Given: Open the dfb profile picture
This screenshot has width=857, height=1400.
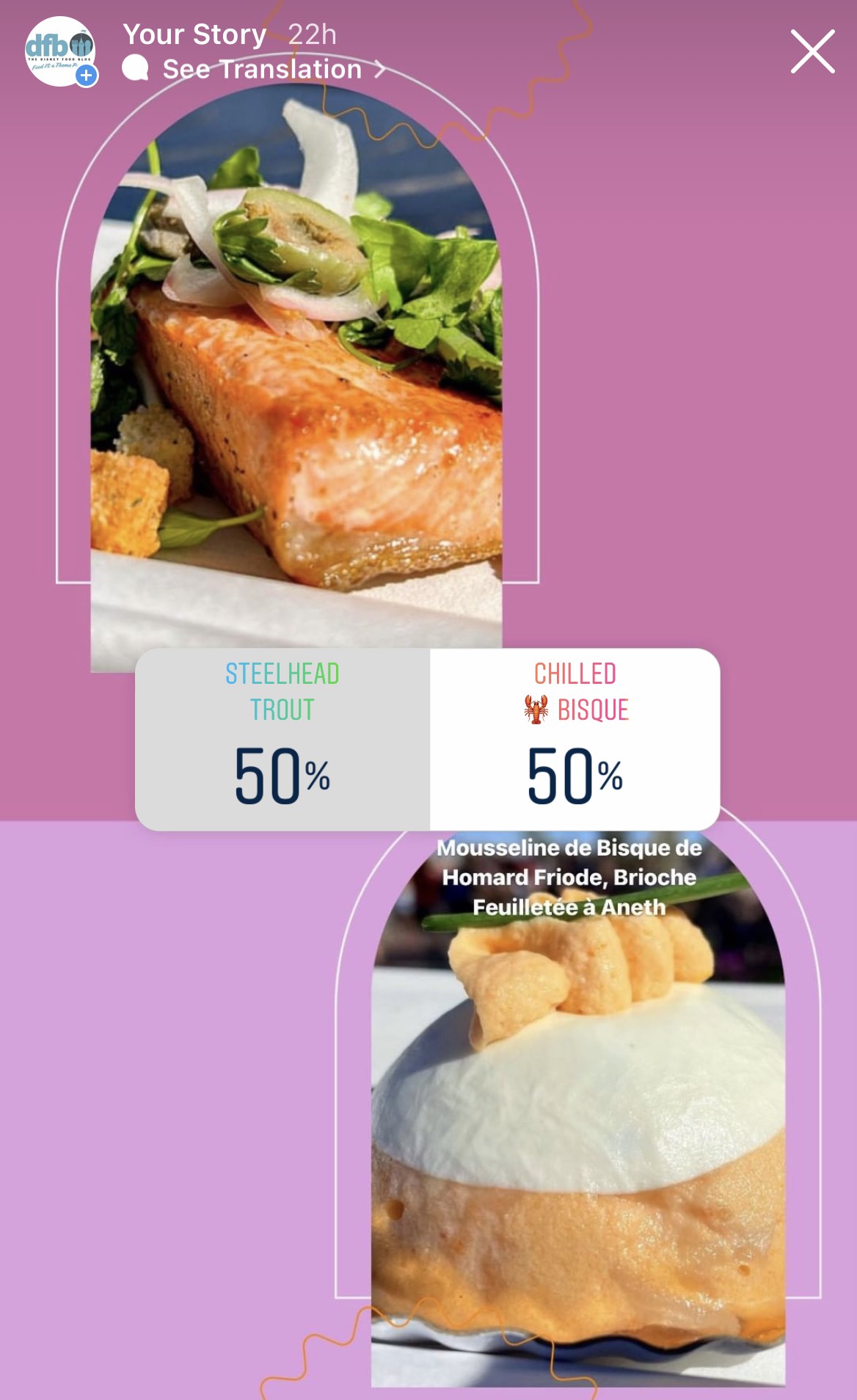Looking at the screenshot, I should tap(60, 51).
